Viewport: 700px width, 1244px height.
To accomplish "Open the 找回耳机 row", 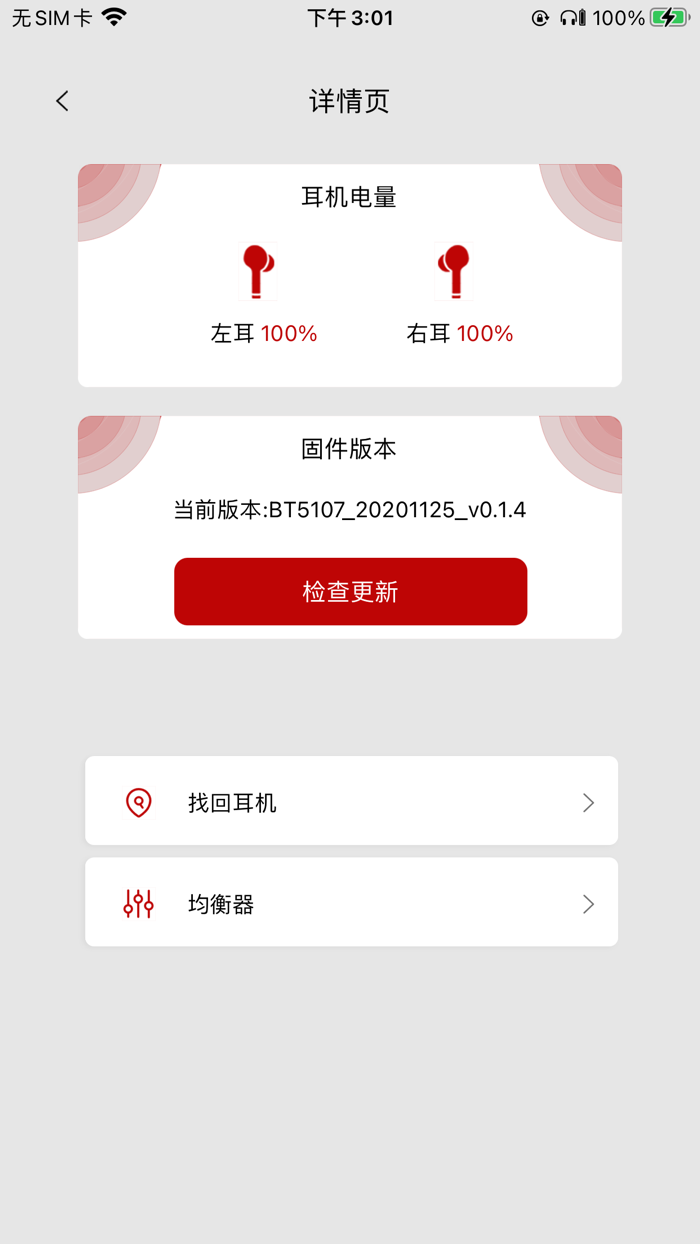I will pos(351,801).
